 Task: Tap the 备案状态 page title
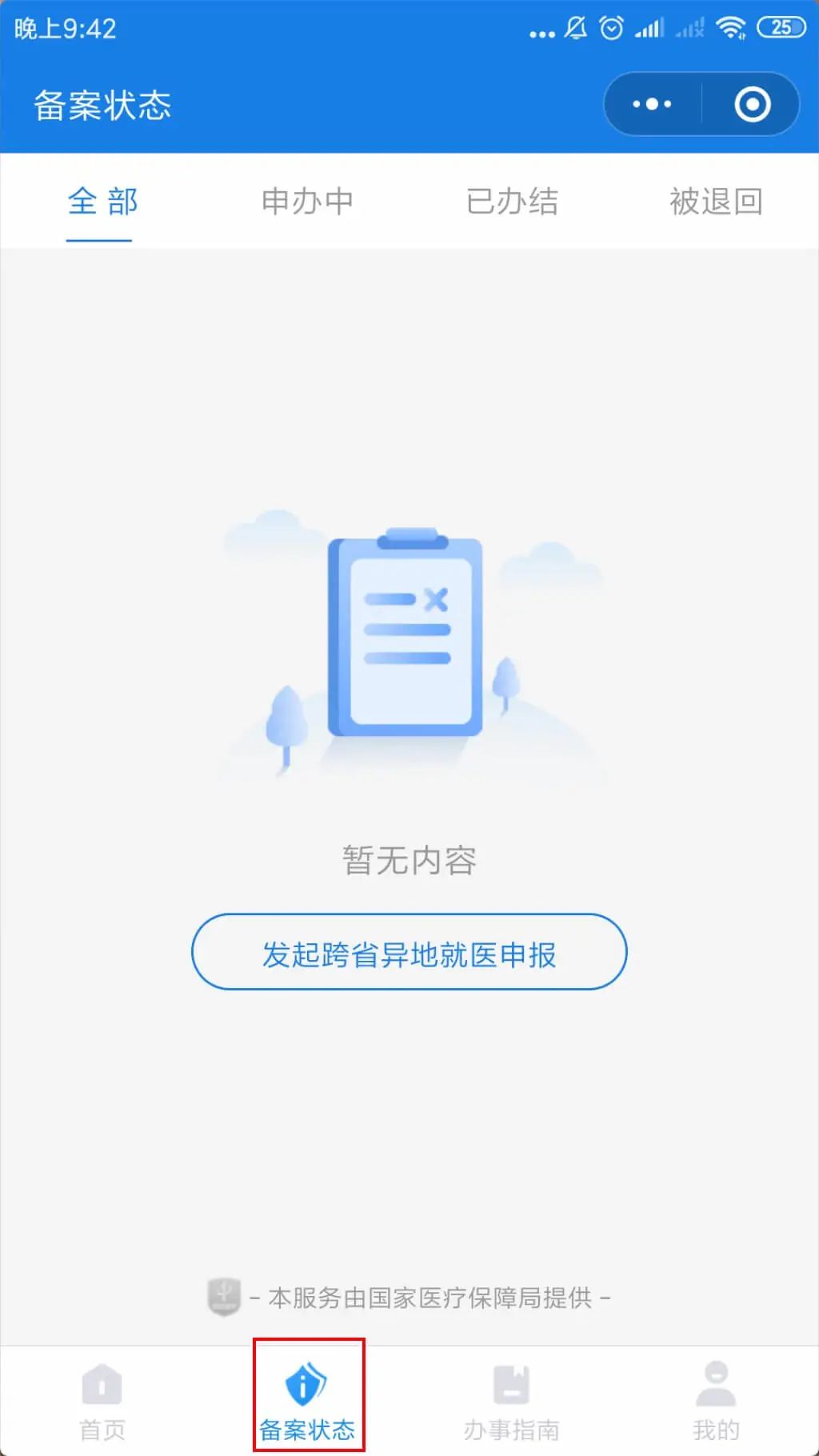click(103, 105)
